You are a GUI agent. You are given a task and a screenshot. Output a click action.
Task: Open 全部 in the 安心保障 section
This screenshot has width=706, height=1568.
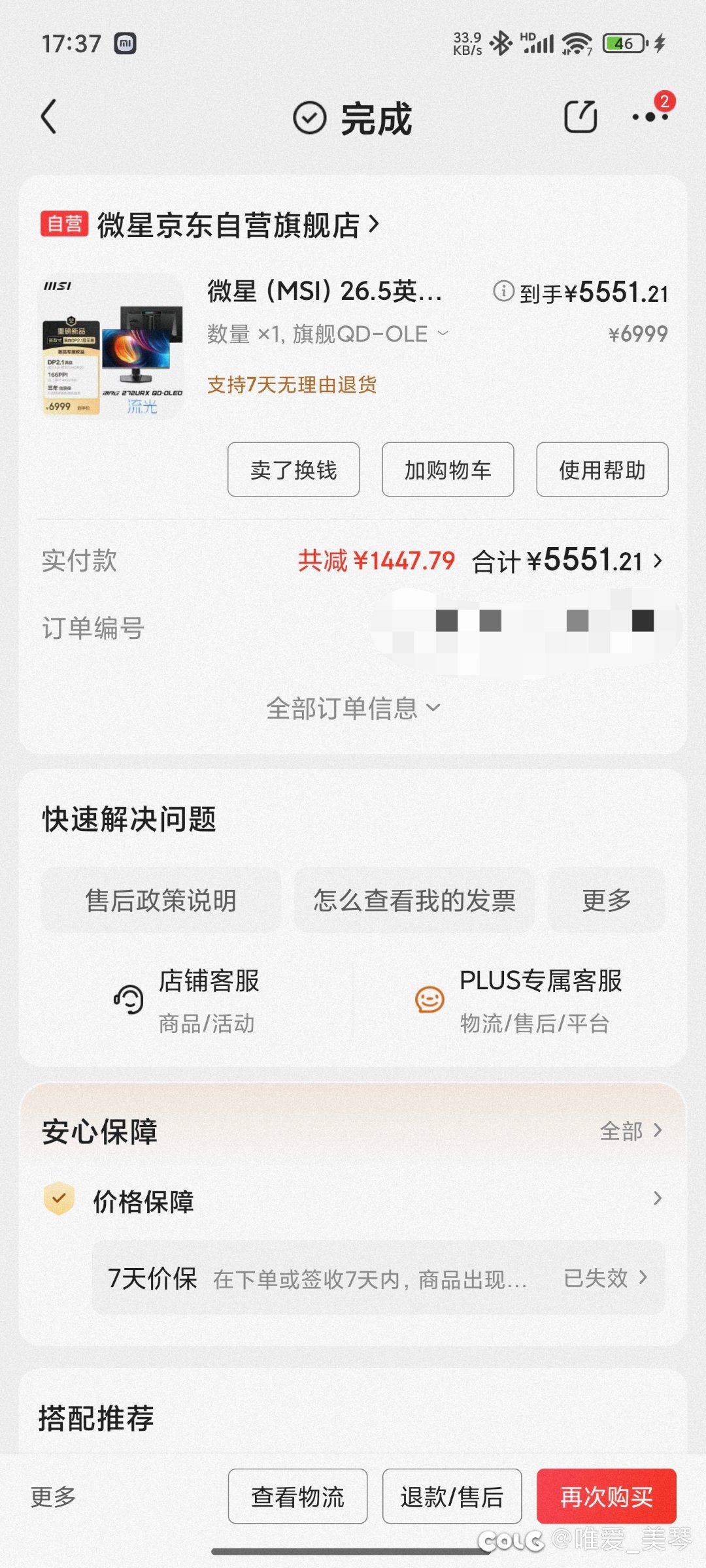[x=631, y=1131]
